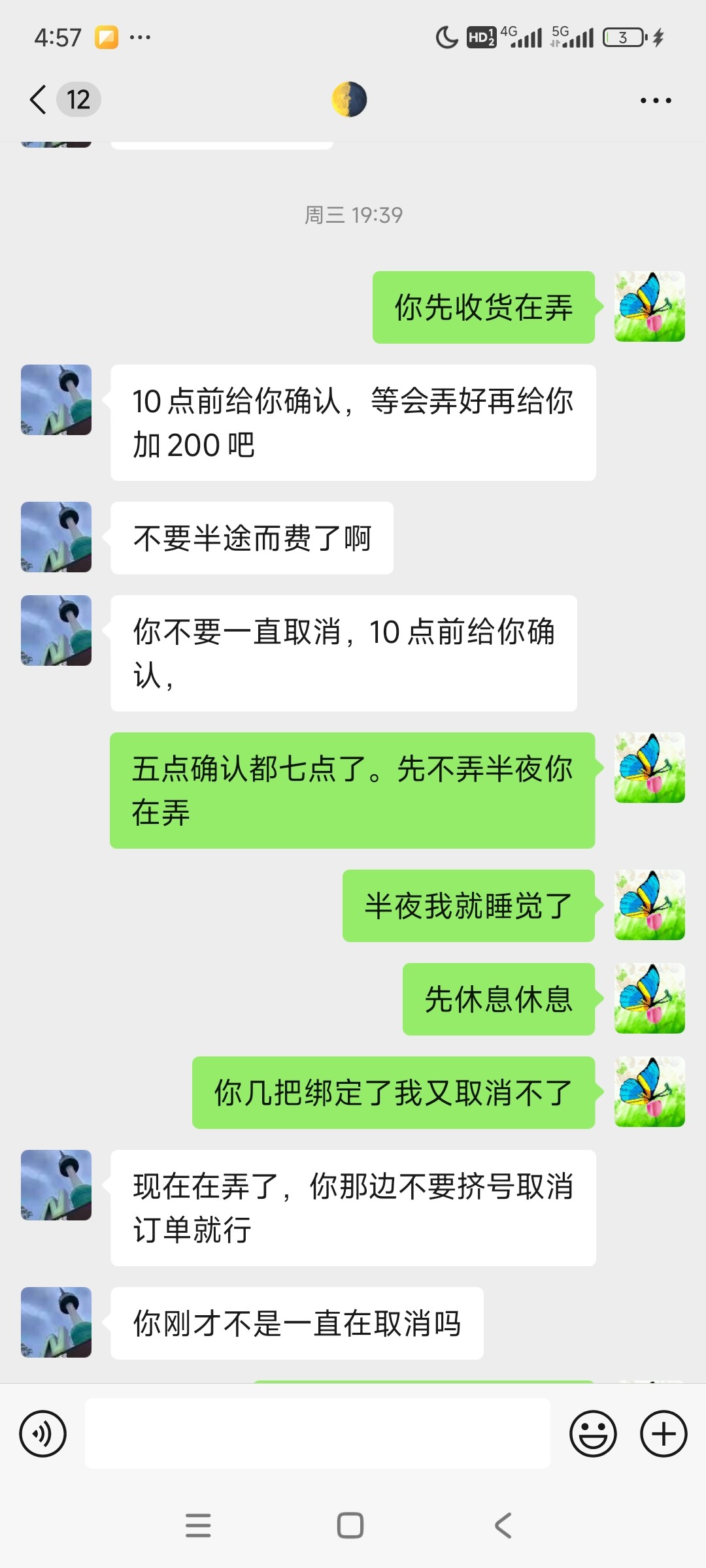Focus the message text field
Screen dimensions: 706x1568
(317, 1433)
